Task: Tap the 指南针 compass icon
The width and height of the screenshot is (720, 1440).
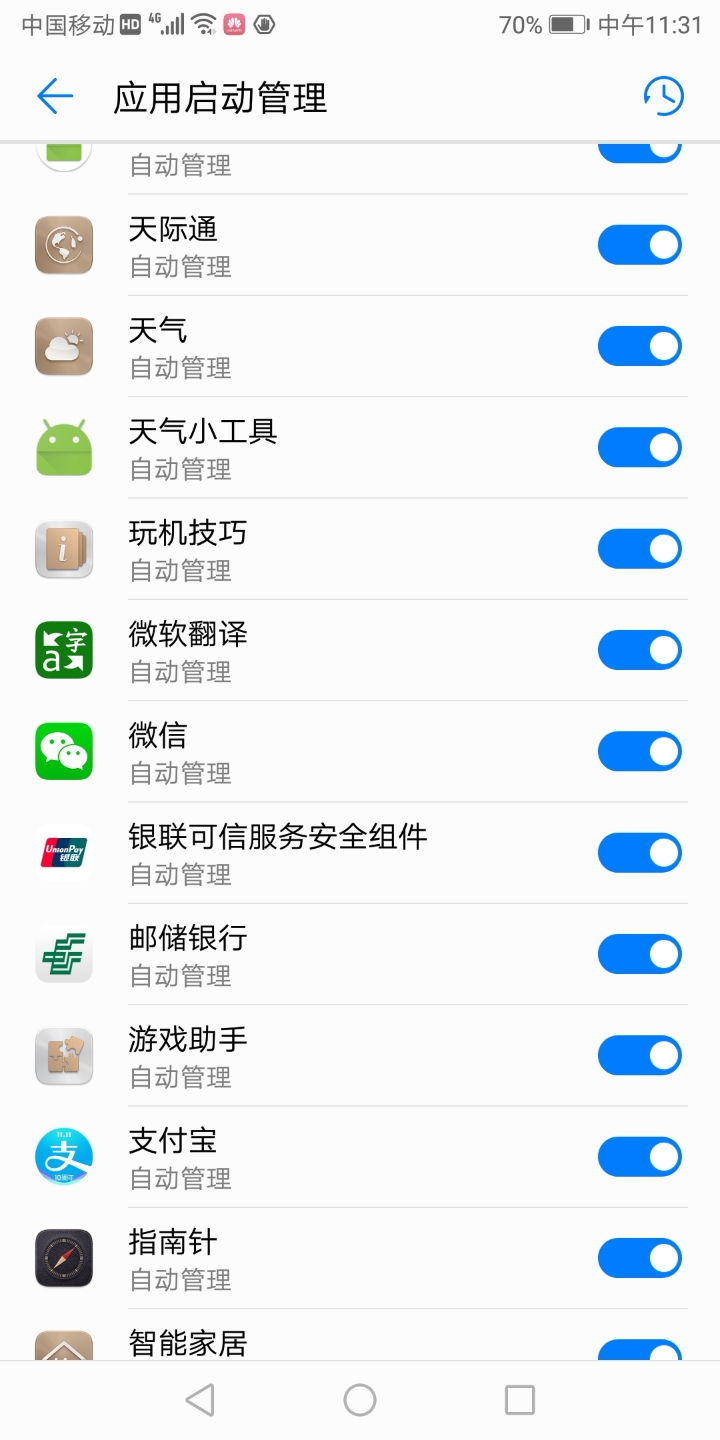Action: click(x=63, y=1257)
